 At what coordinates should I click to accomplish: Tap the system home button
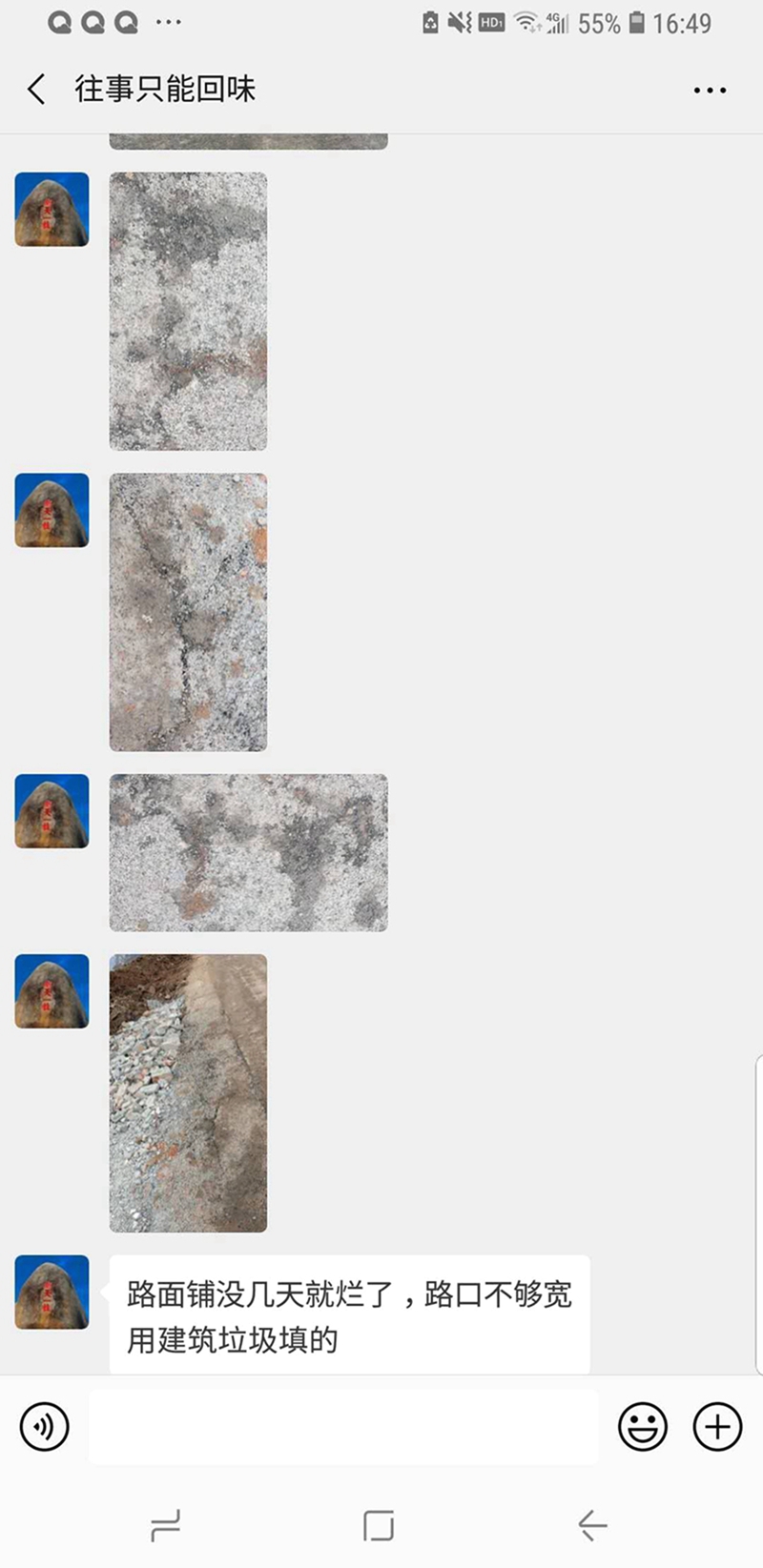click(379, 1525)
